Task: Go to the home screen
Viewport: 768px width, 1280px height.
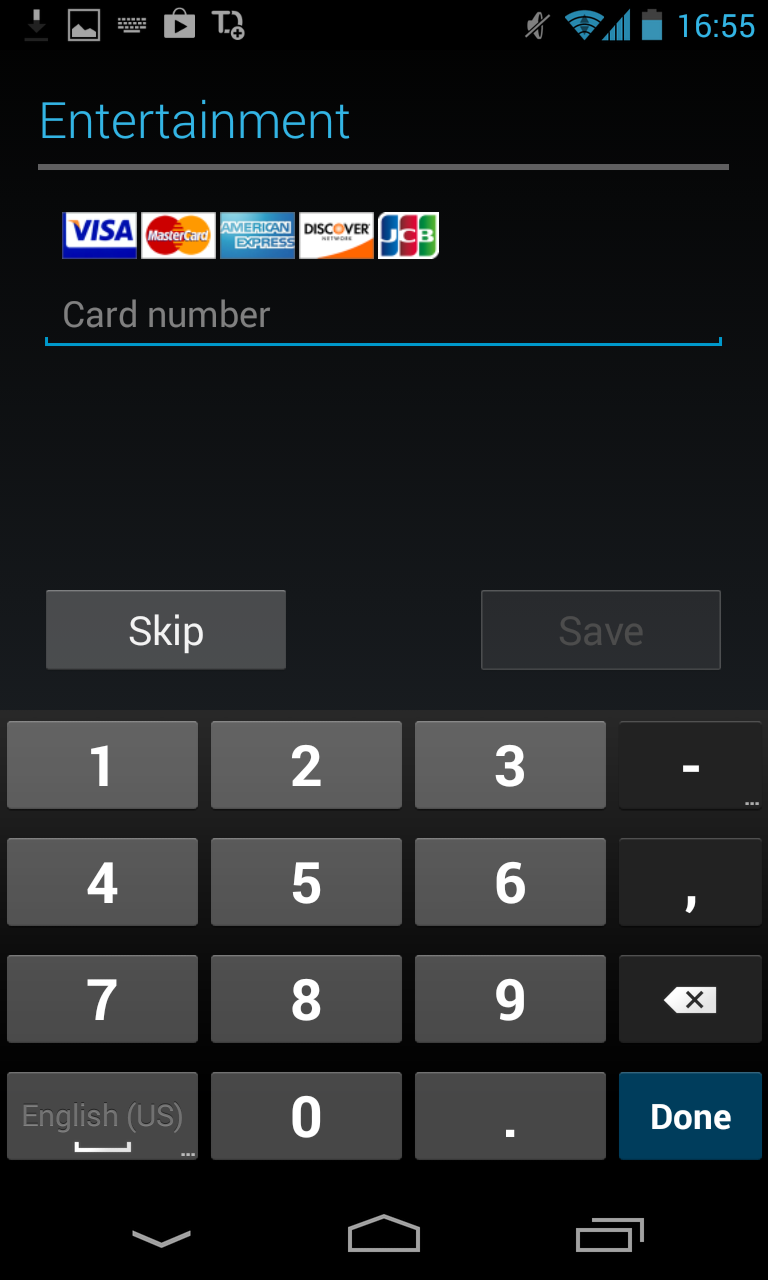Action: pyautogui.click(x=384, y=1234)
